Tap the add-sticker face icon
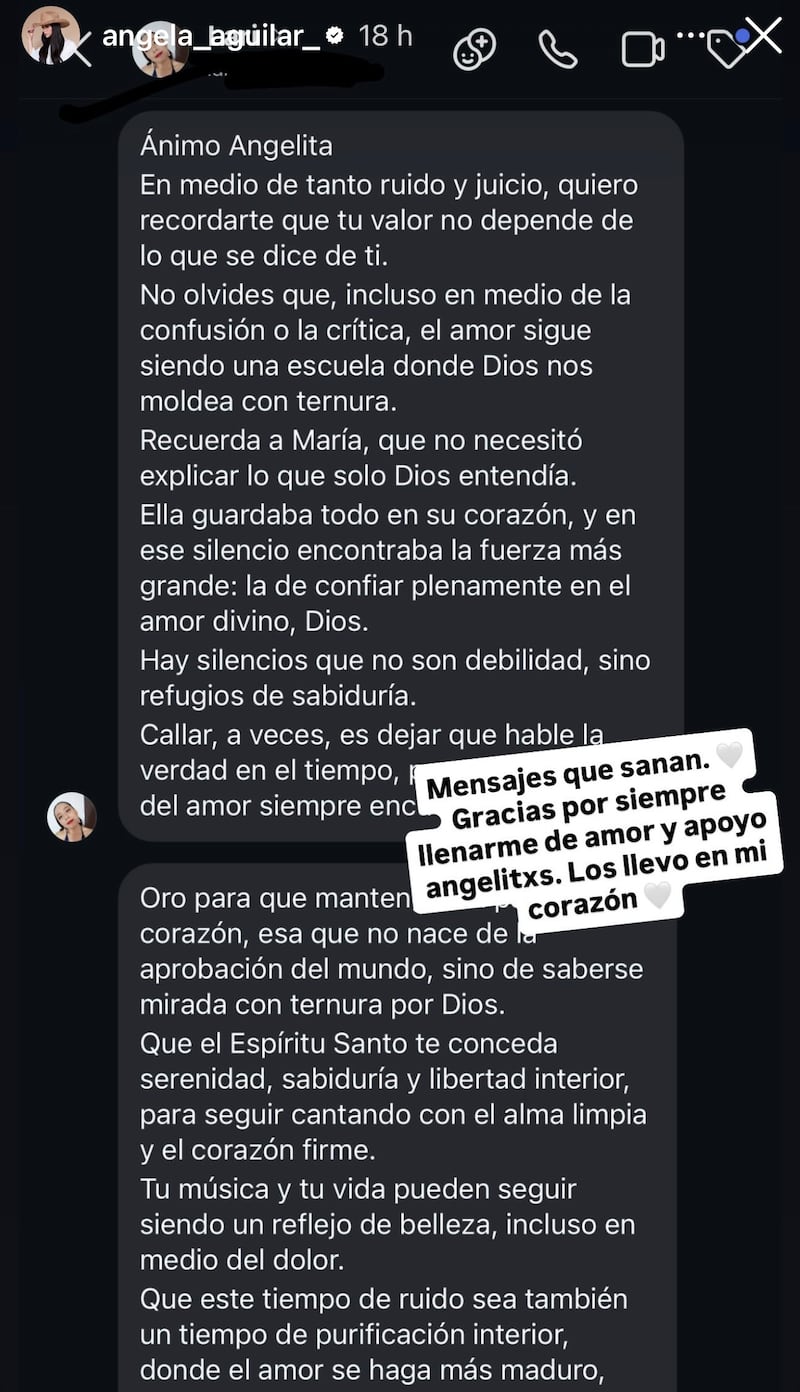 (474, 46)
